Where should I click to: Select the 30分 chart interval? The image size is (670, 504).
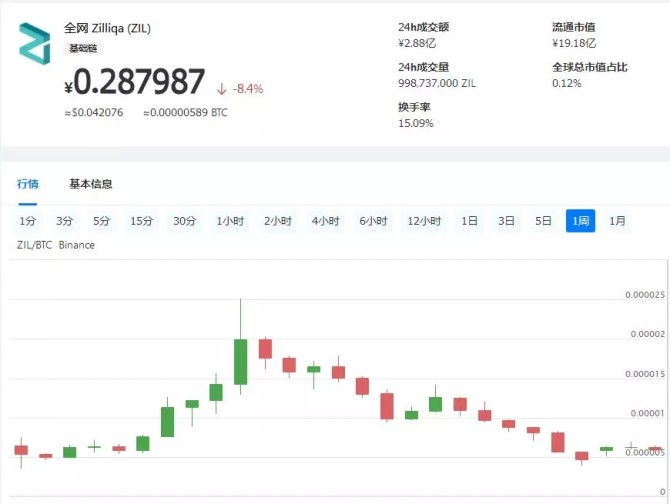184,221
